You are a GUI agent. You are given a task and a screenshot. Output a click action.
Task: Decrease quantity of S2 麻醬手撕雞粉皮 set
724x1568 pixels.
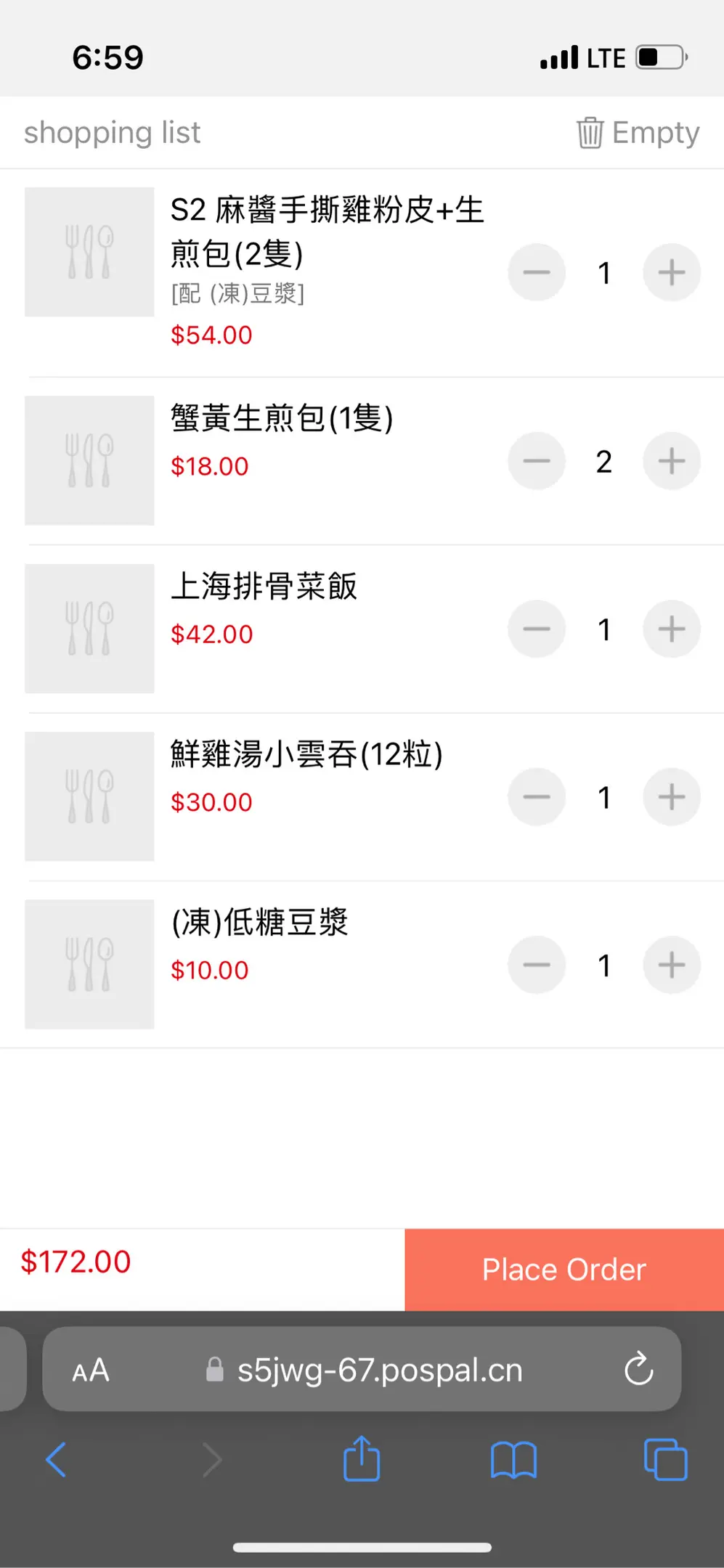click(x=537, y=272)
